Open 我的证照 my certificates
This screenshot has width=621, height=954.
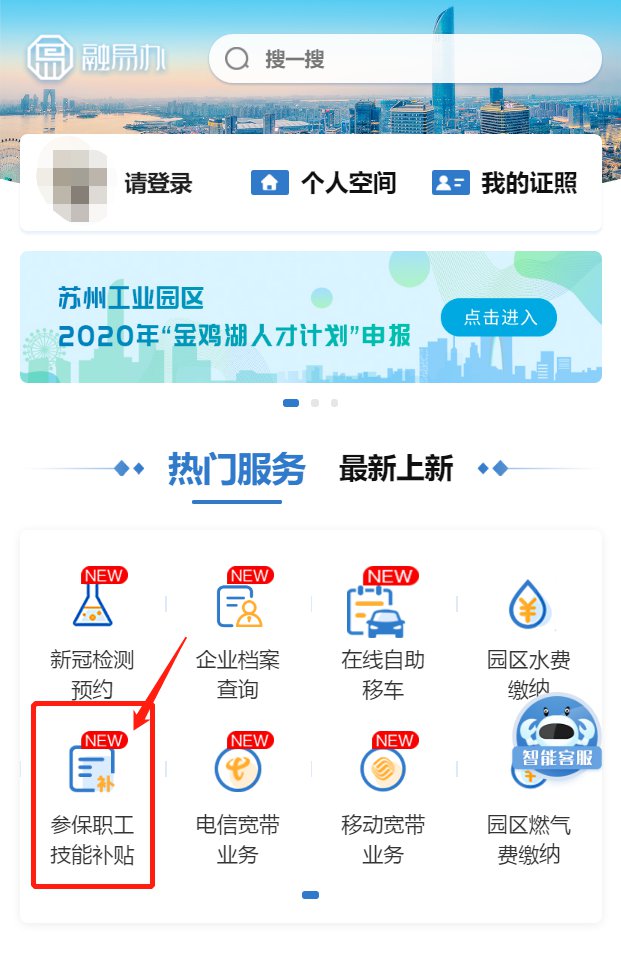[505, 183]
